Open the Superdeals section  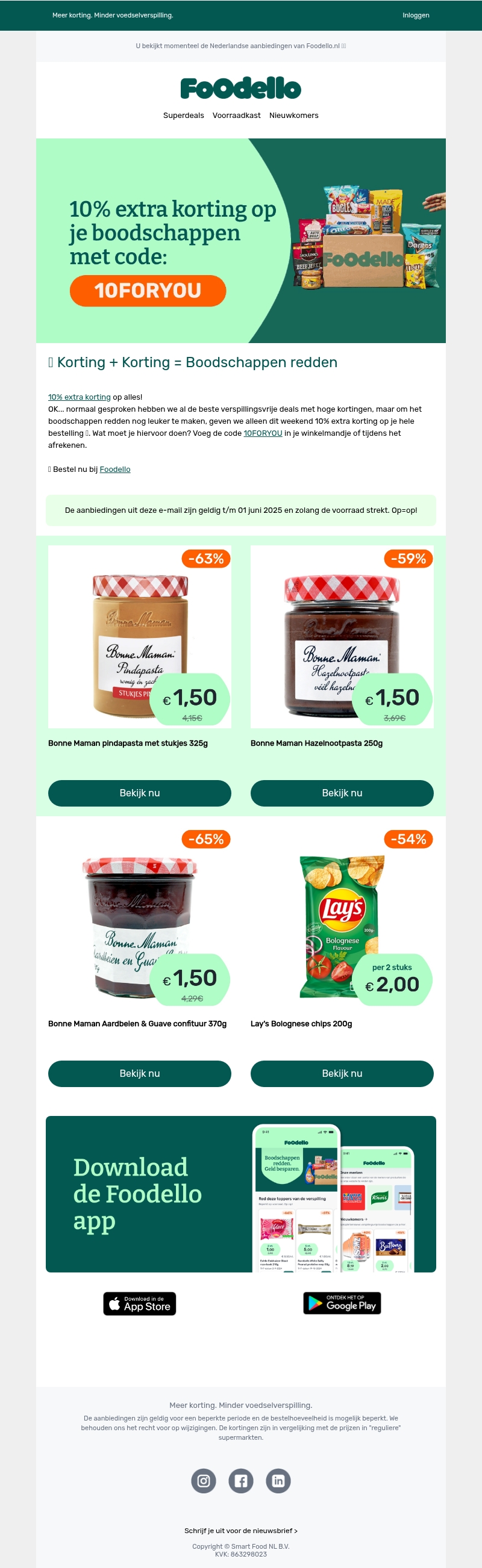click(x=183, y=116)
